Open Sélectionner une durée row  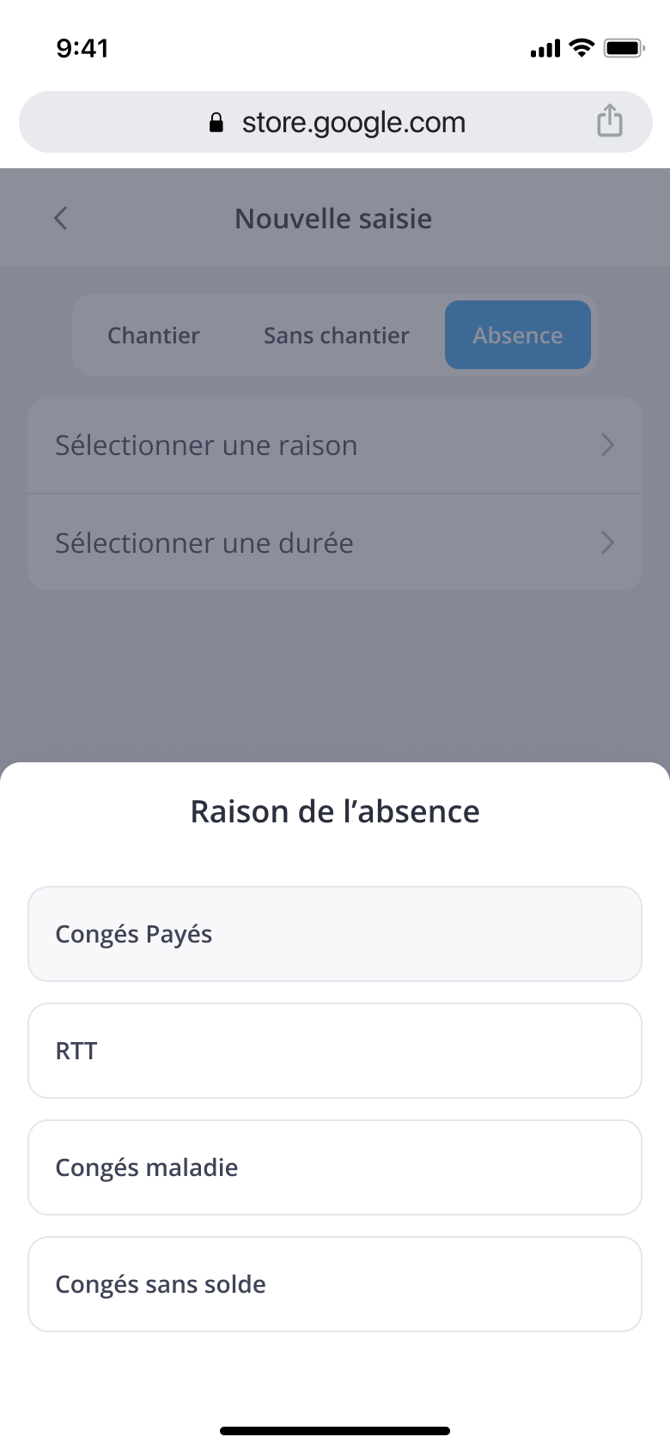(x=334, y=543)
